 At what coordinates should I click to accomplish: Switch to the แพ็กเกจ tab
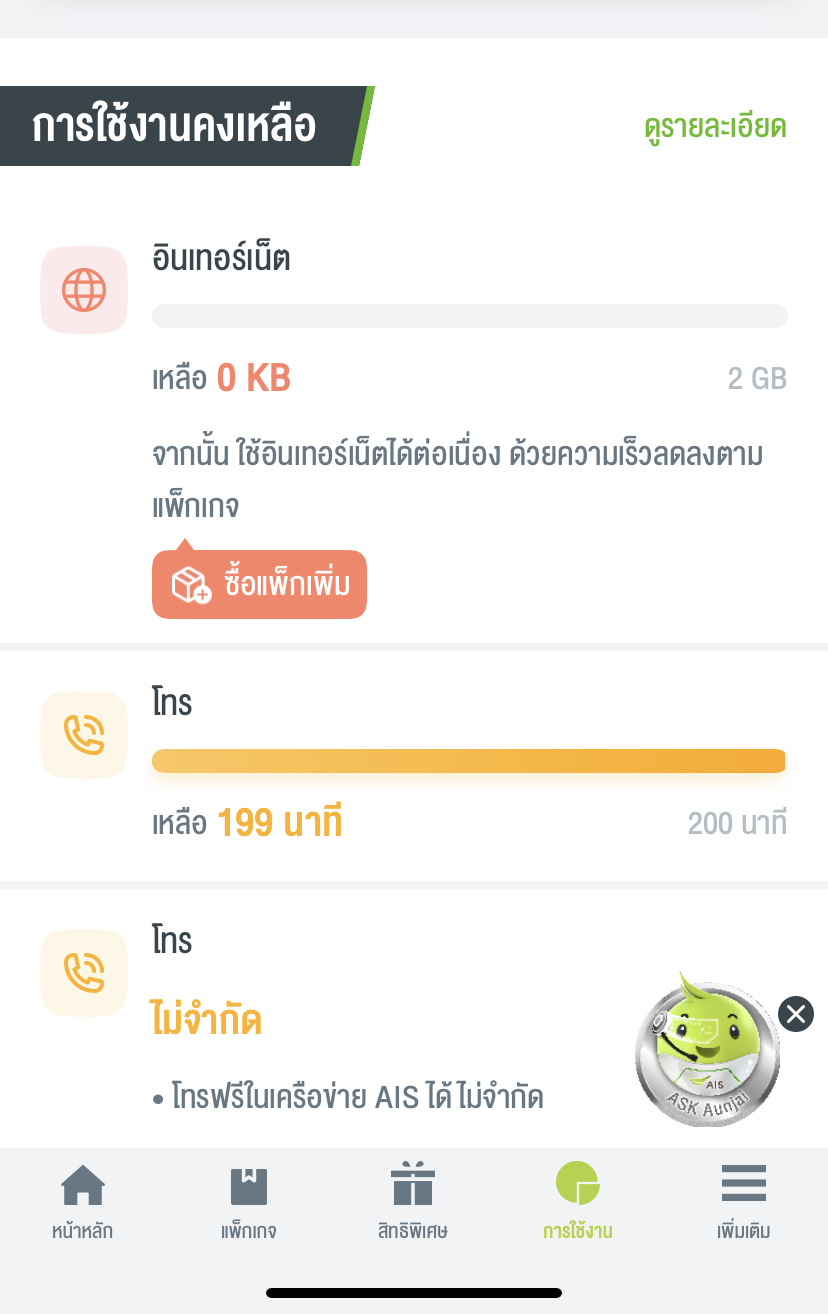click(x=248, y=1201)
